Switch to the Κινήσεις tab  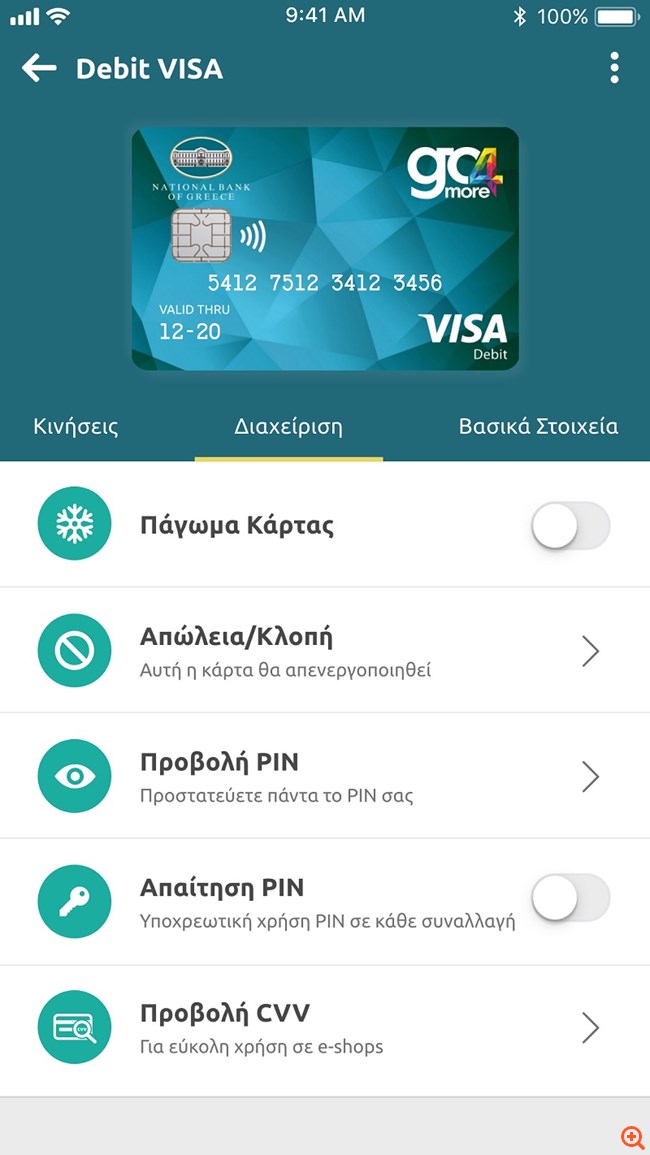tap(76, 427)
